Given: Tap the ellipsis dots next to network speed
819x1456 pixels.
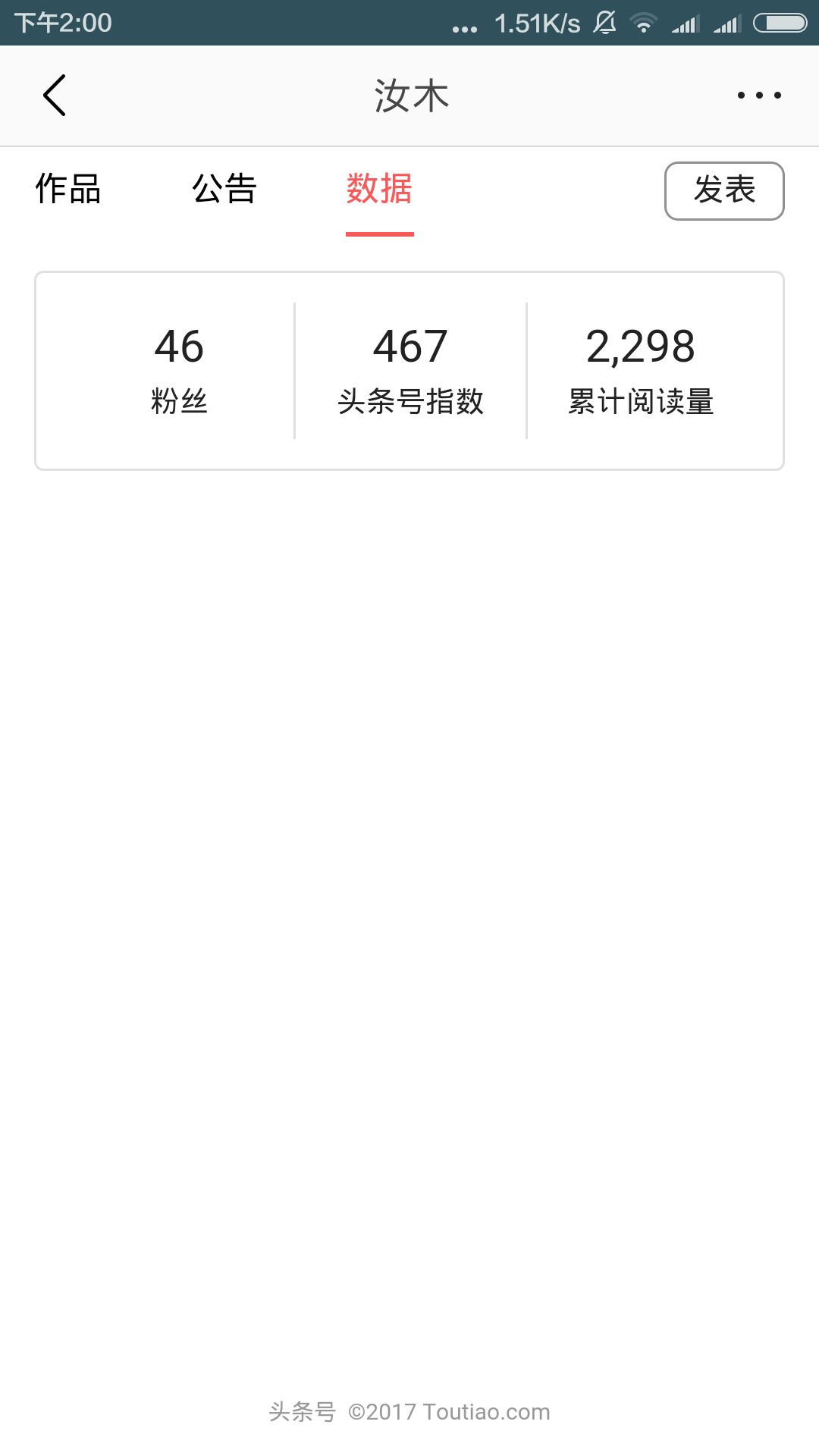Looking at the screenshot, I should (x=464, y=25).
